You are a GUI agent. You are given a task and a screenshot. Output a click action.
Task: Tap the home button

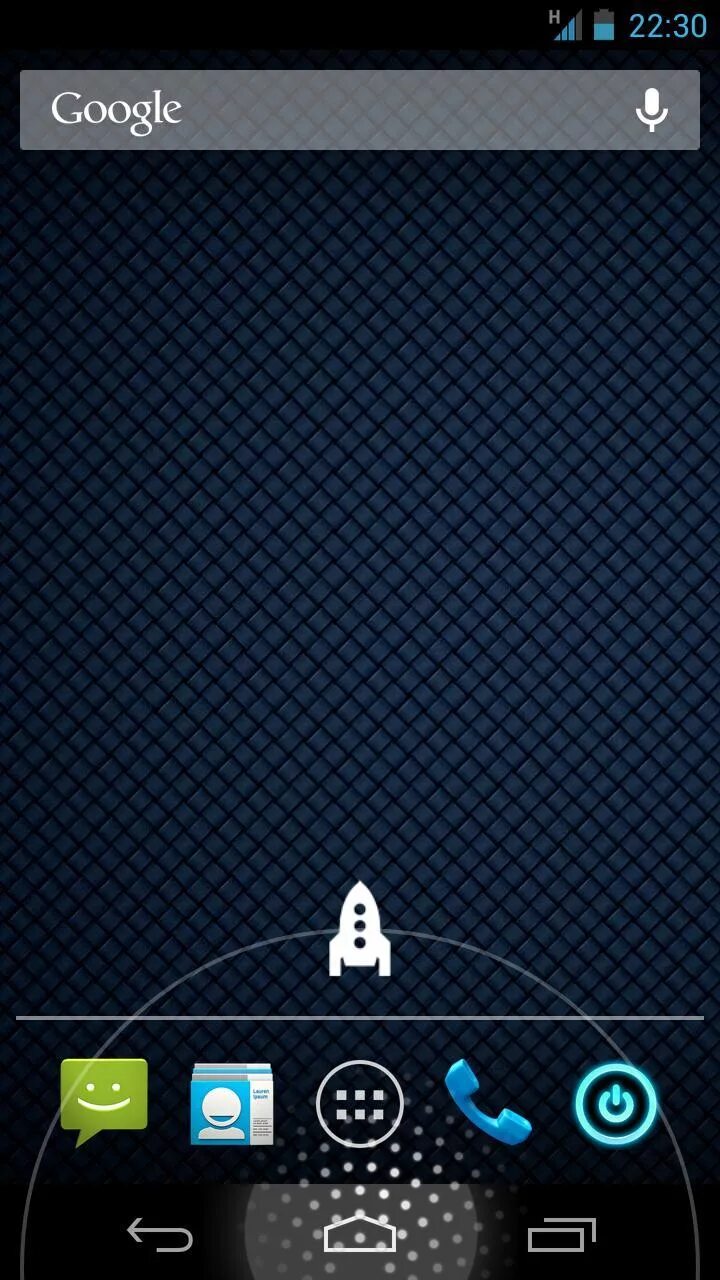point(360,1235)
